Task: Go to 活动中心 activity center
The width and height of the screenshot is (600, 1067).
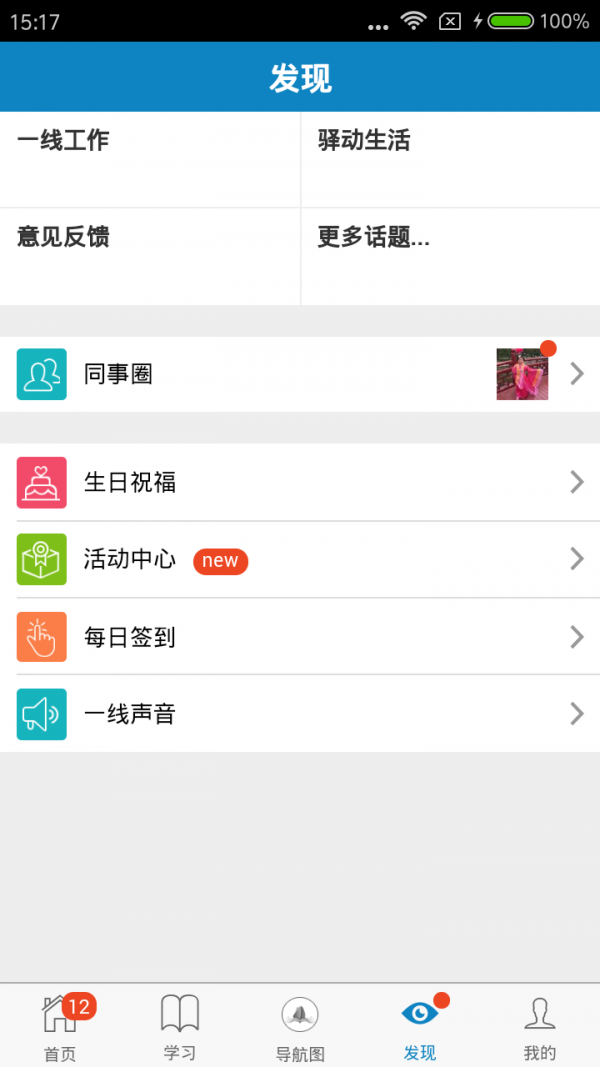Action: [x=300, y=559]
